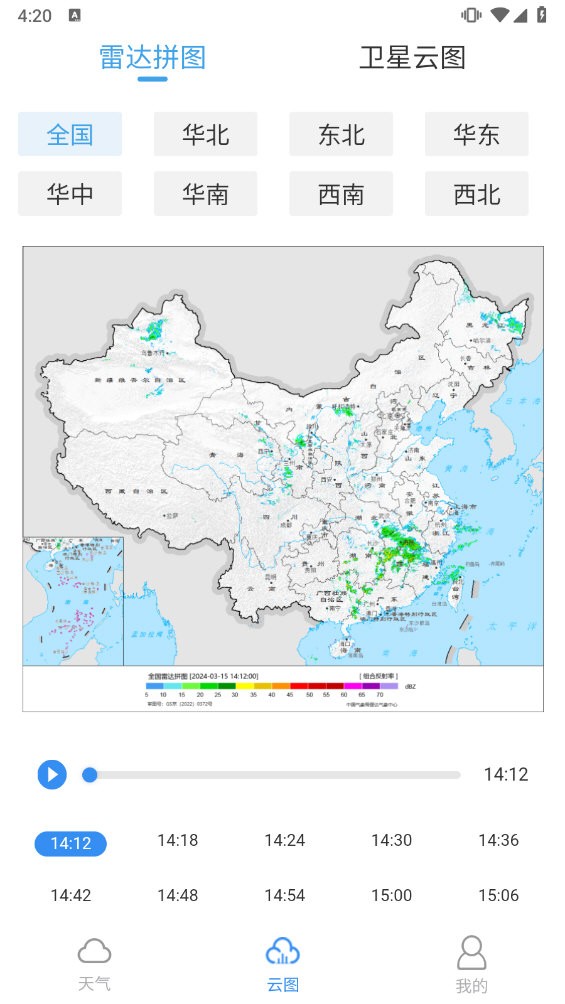Switch to the 卫星云图 tab
The height and width of the screenshot is (1004, 565).
coord(412,58)
